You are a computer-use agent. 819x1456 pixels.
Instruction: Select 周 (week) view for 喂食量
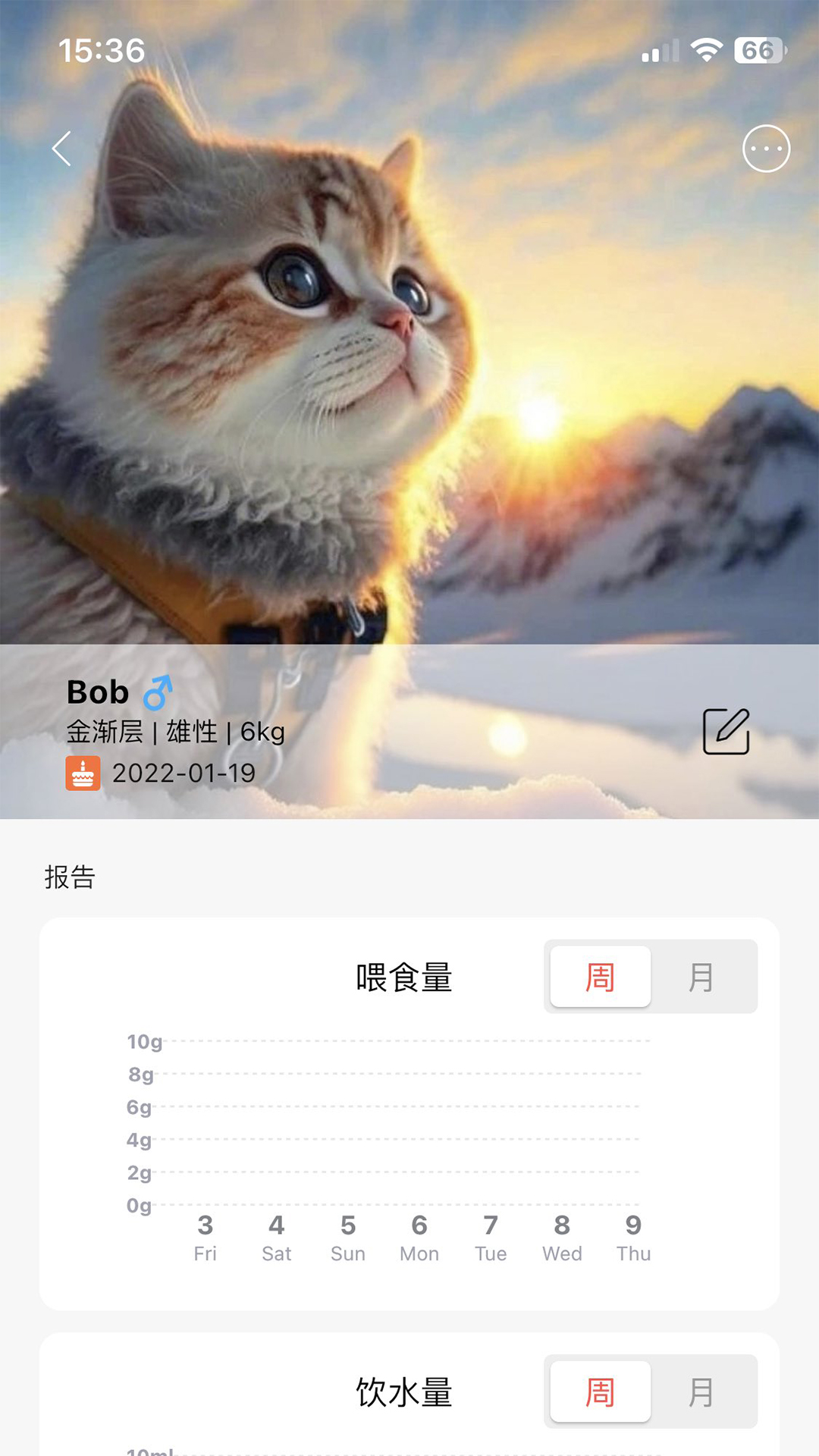(600, 977)
